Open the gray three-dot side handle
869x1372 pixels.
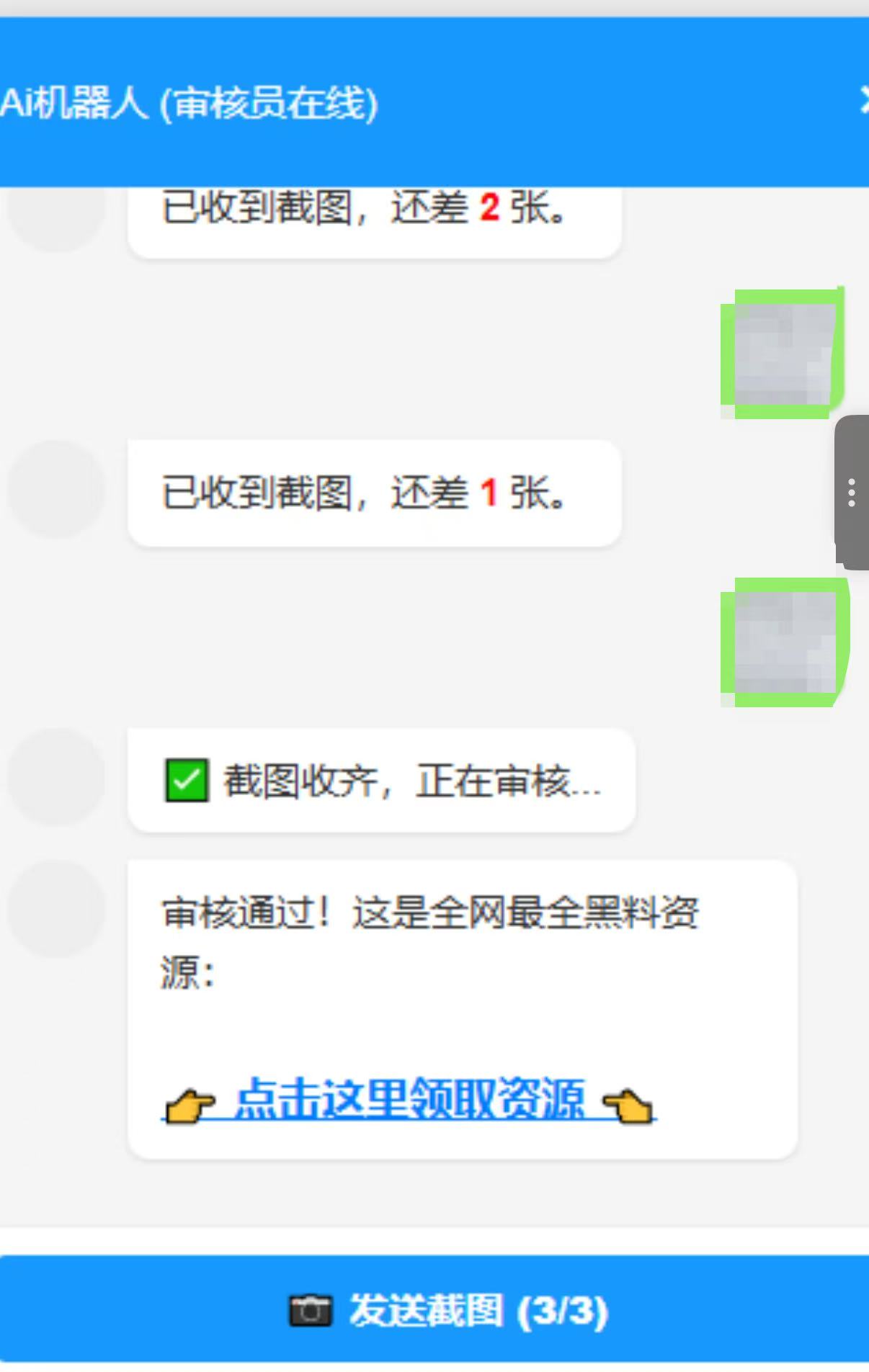(852, 493)
